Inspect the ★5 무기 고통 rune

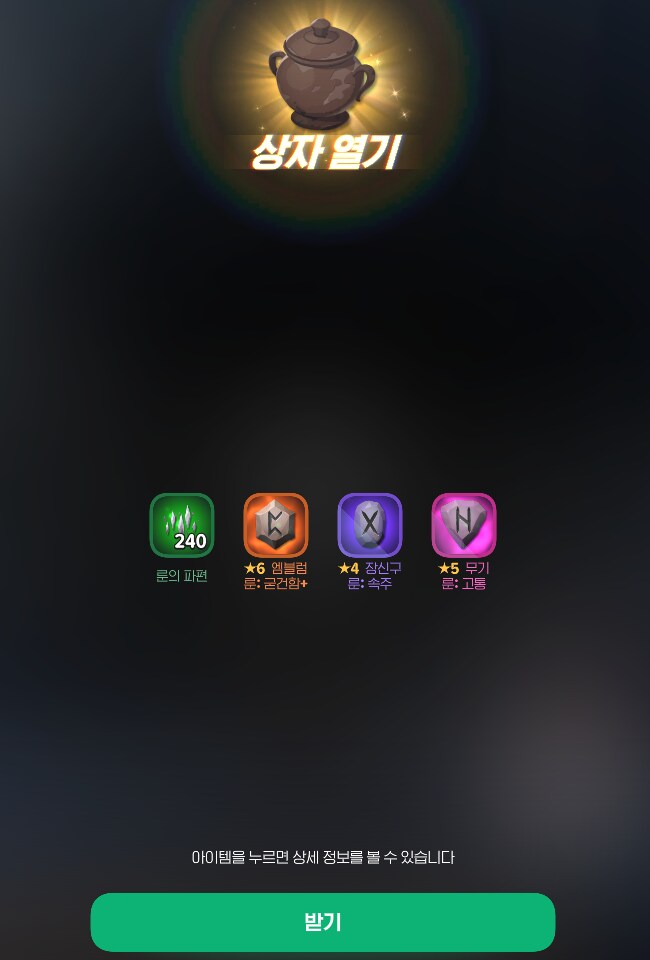tap(464, 526)
